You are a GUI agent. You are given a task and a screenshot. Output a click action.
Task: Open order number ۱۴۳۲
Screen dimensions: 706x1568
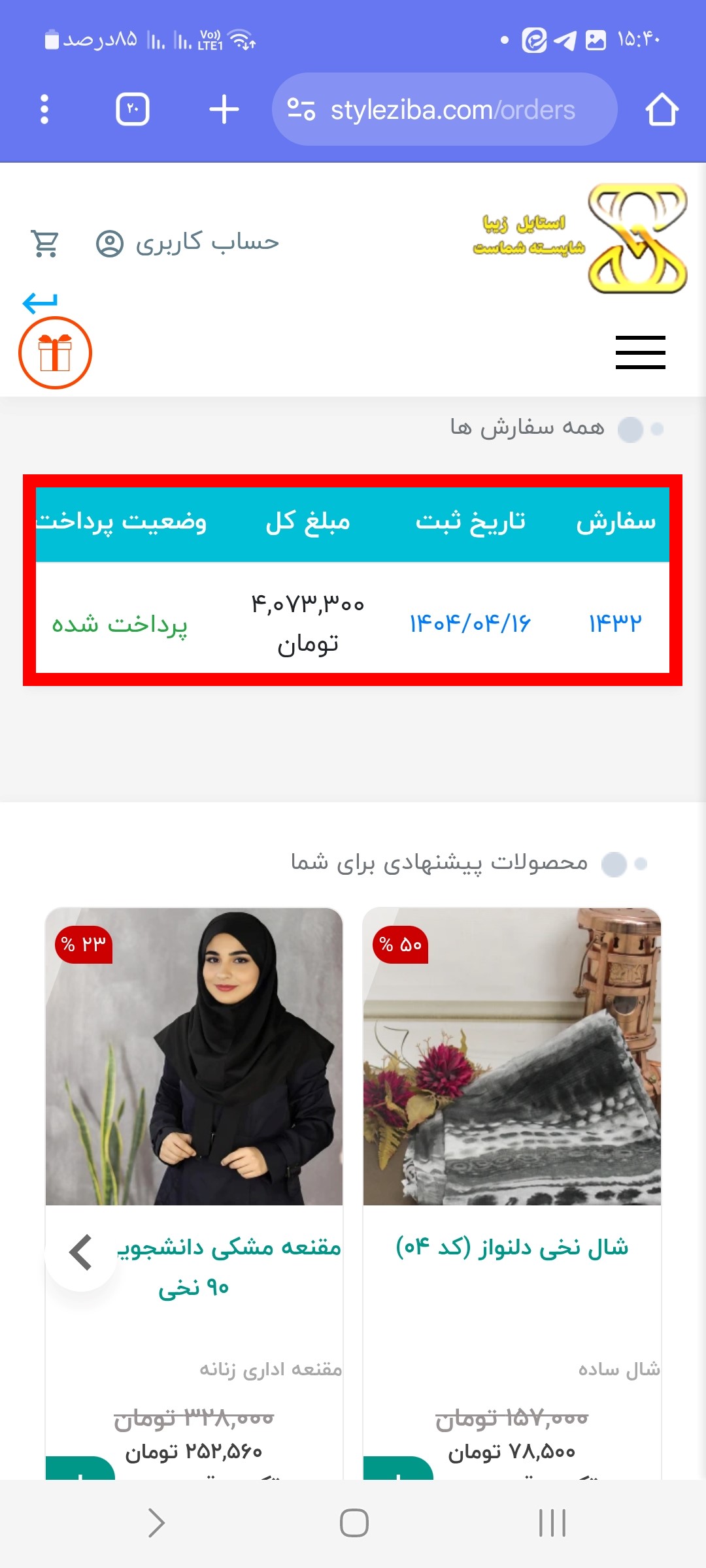pos(615,623)
